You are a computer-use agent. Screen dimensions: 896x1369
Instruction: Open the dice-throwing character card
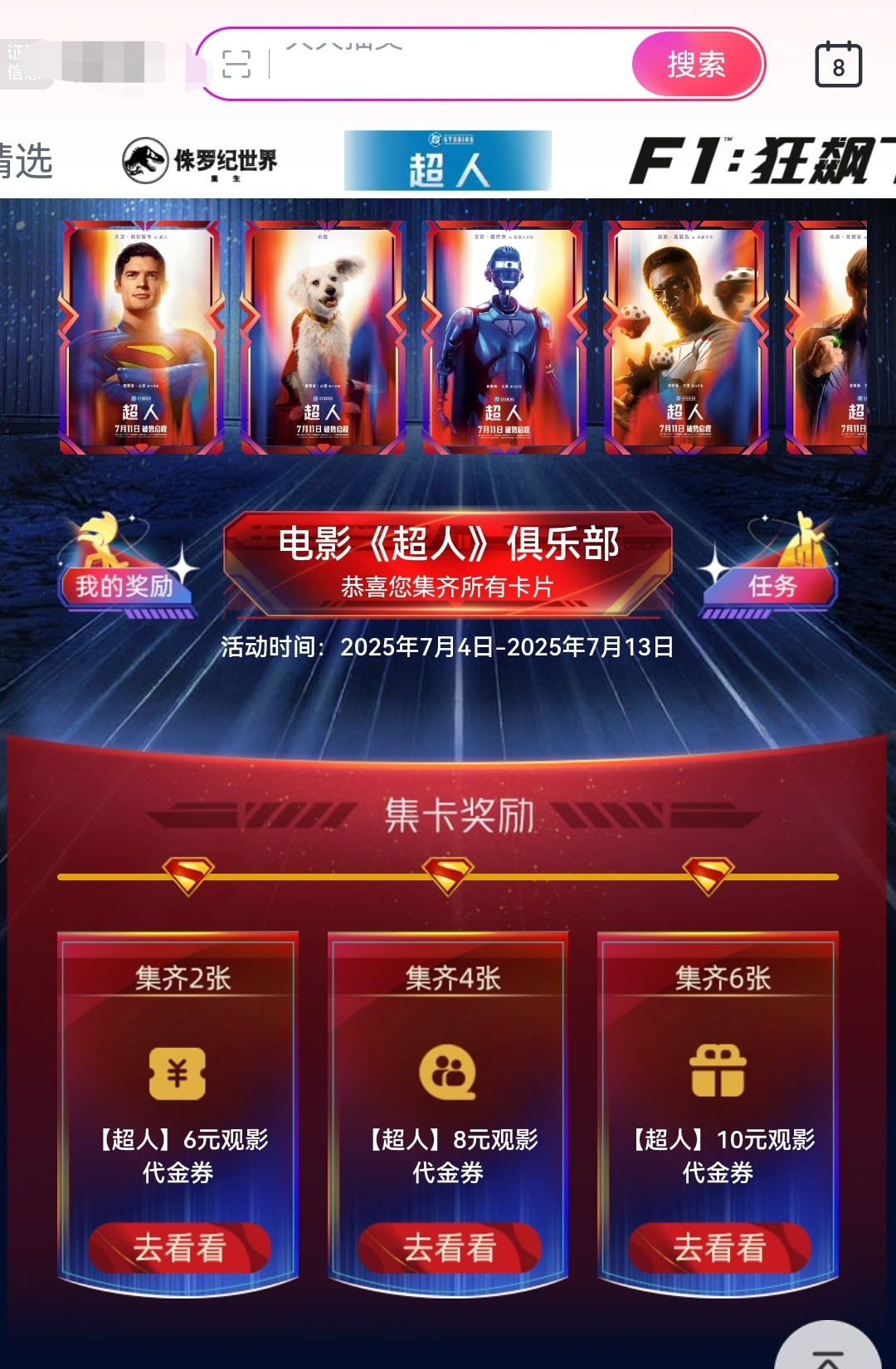point(686,338)
